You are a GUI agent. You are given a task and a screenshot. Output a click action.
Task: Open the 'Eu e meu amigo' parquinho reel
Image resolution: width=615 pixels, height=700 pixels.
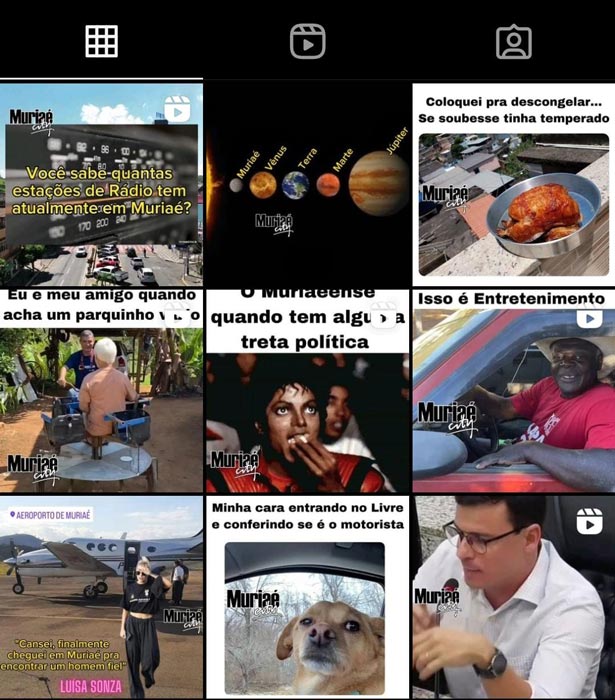[x=101, y=392]
